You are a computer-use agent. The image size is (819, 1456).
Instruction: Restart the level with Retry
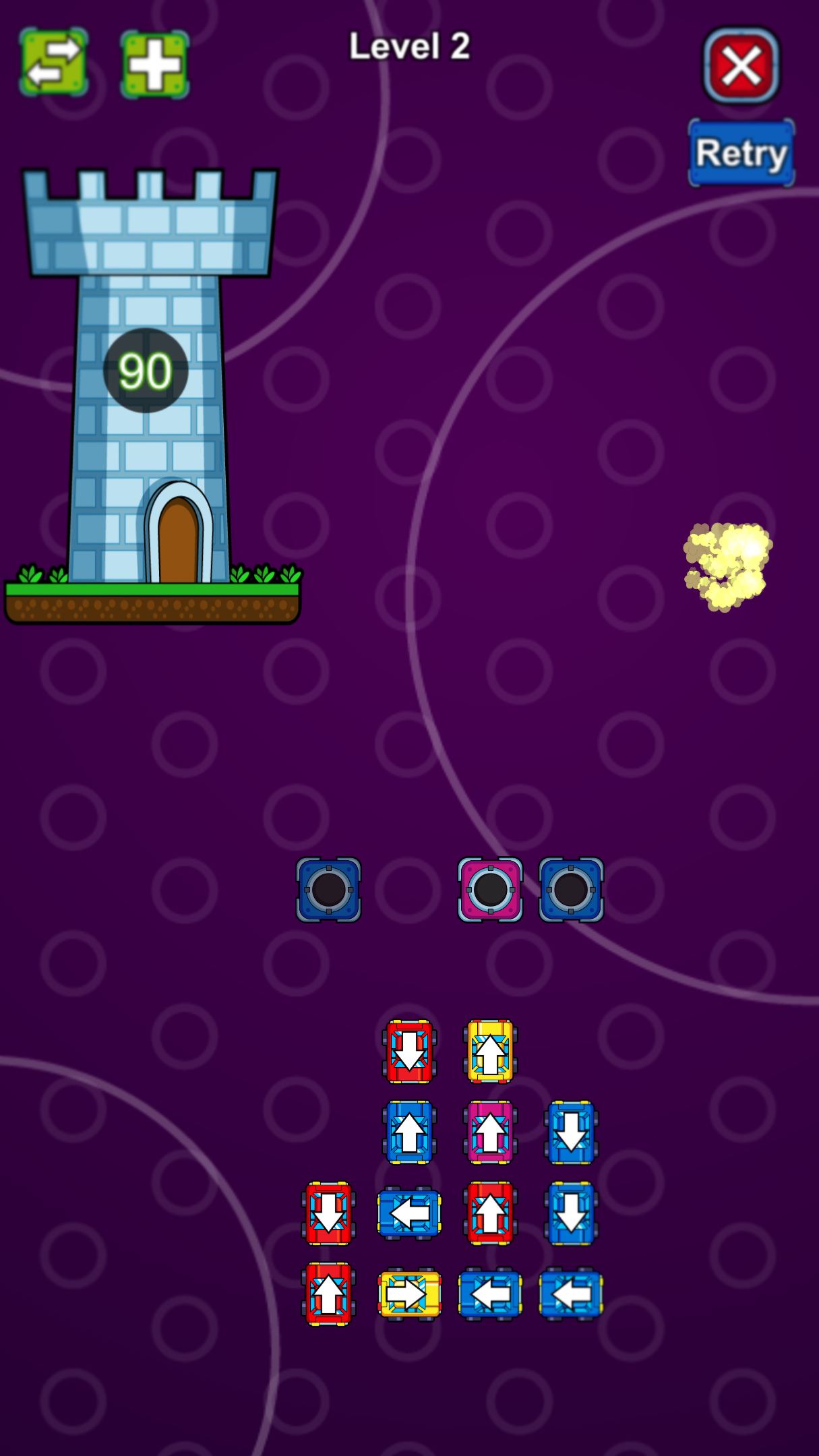[741, 153]
